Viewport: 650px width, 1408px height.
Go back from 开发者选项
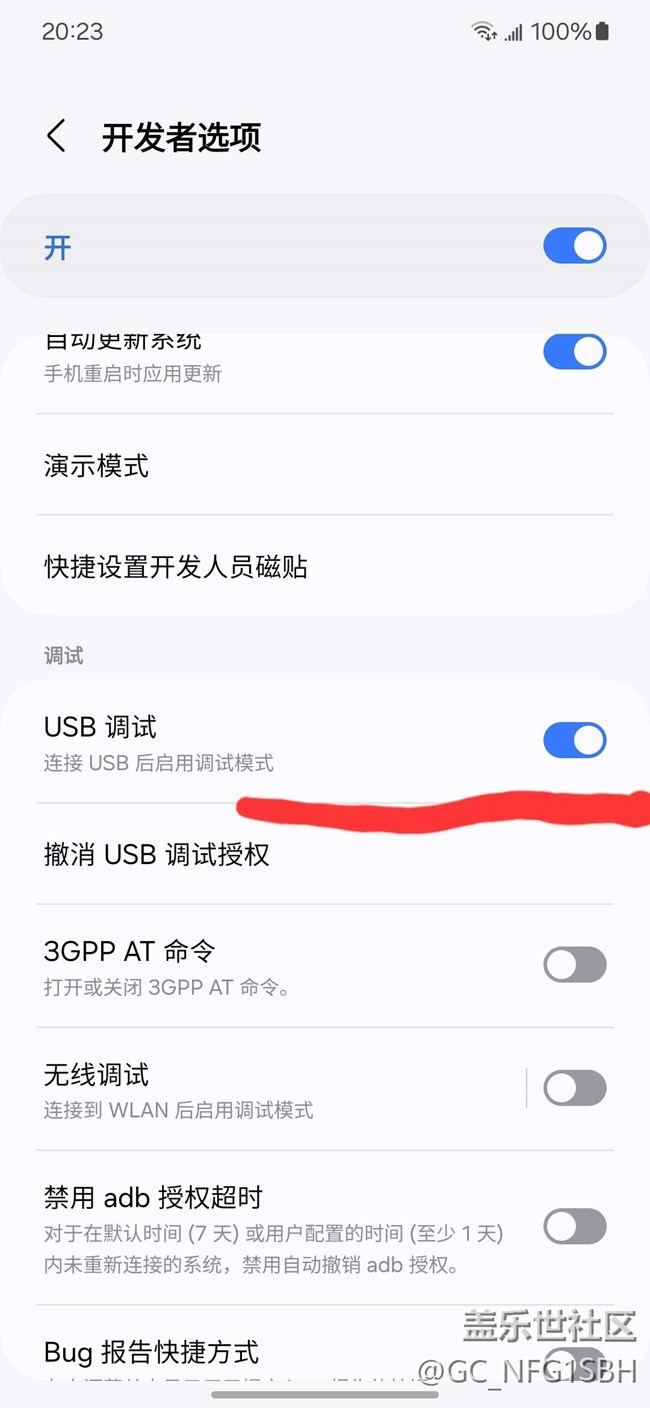click(x=57, y=136)
